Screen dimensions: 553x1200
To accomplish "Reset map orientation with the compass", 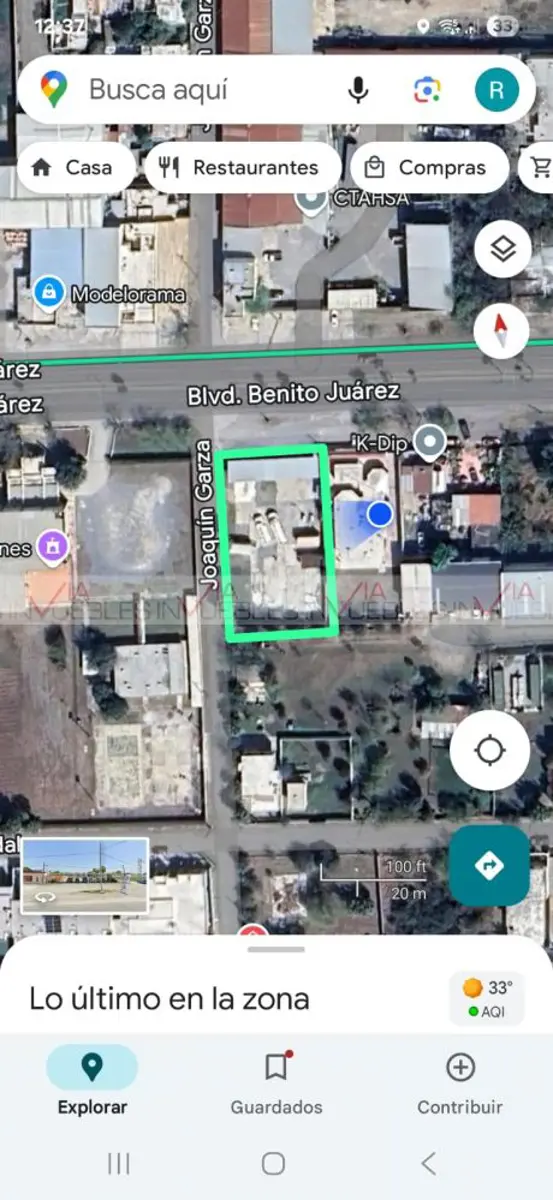I will (502, 333).
